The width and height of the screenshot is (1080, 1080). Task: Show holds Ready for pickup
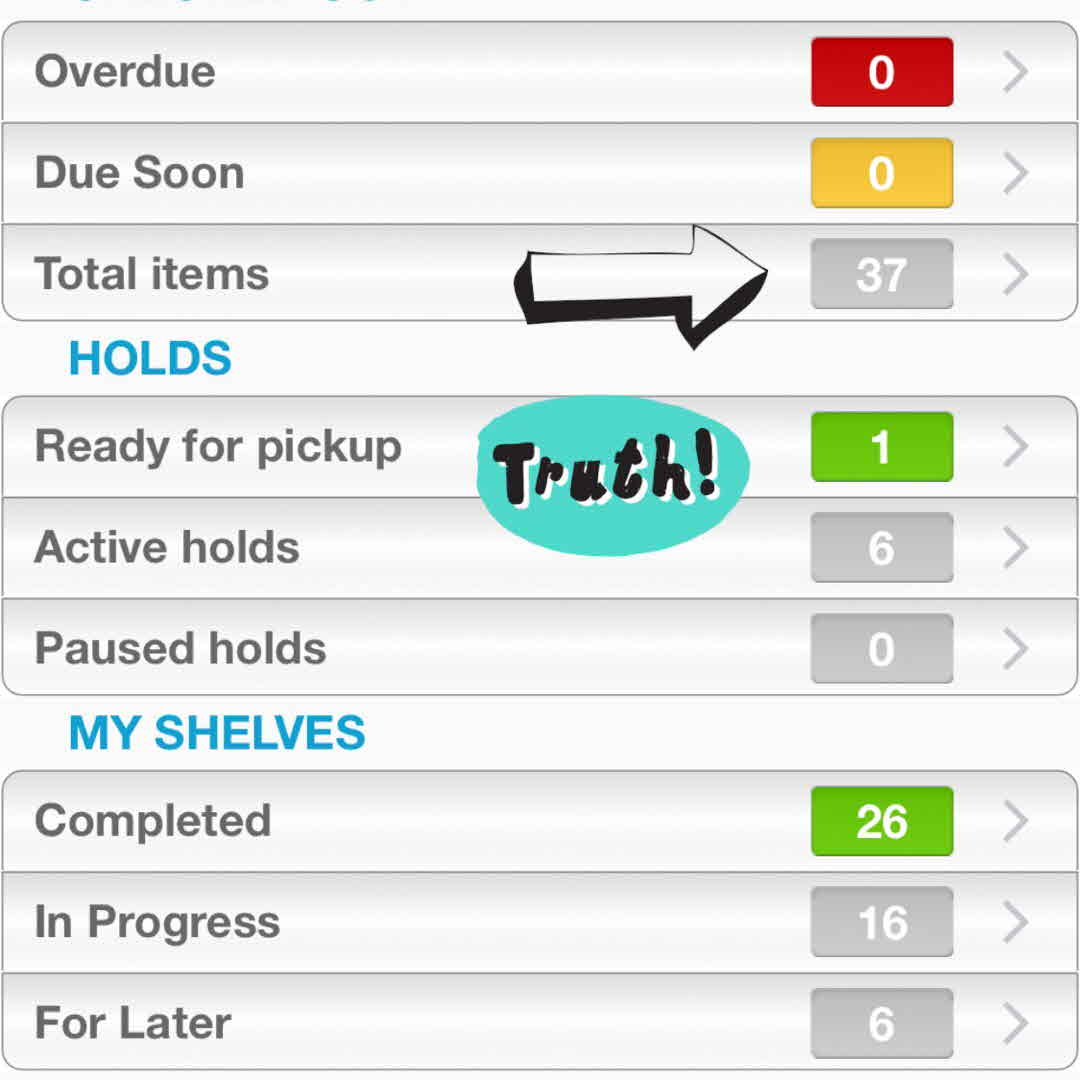300,447
